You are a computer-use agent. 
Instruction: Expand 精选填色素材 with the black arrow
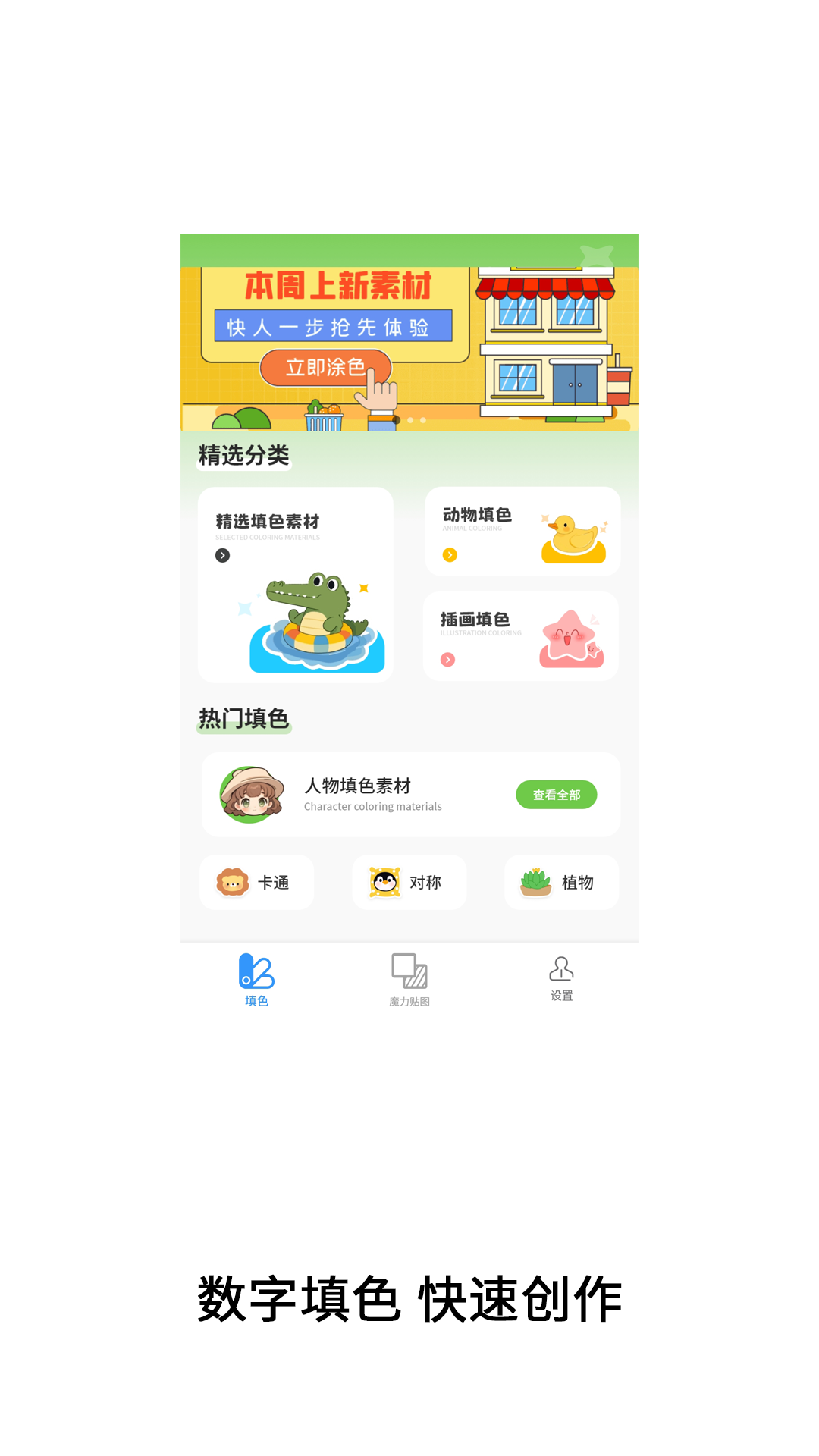point(222,556)
